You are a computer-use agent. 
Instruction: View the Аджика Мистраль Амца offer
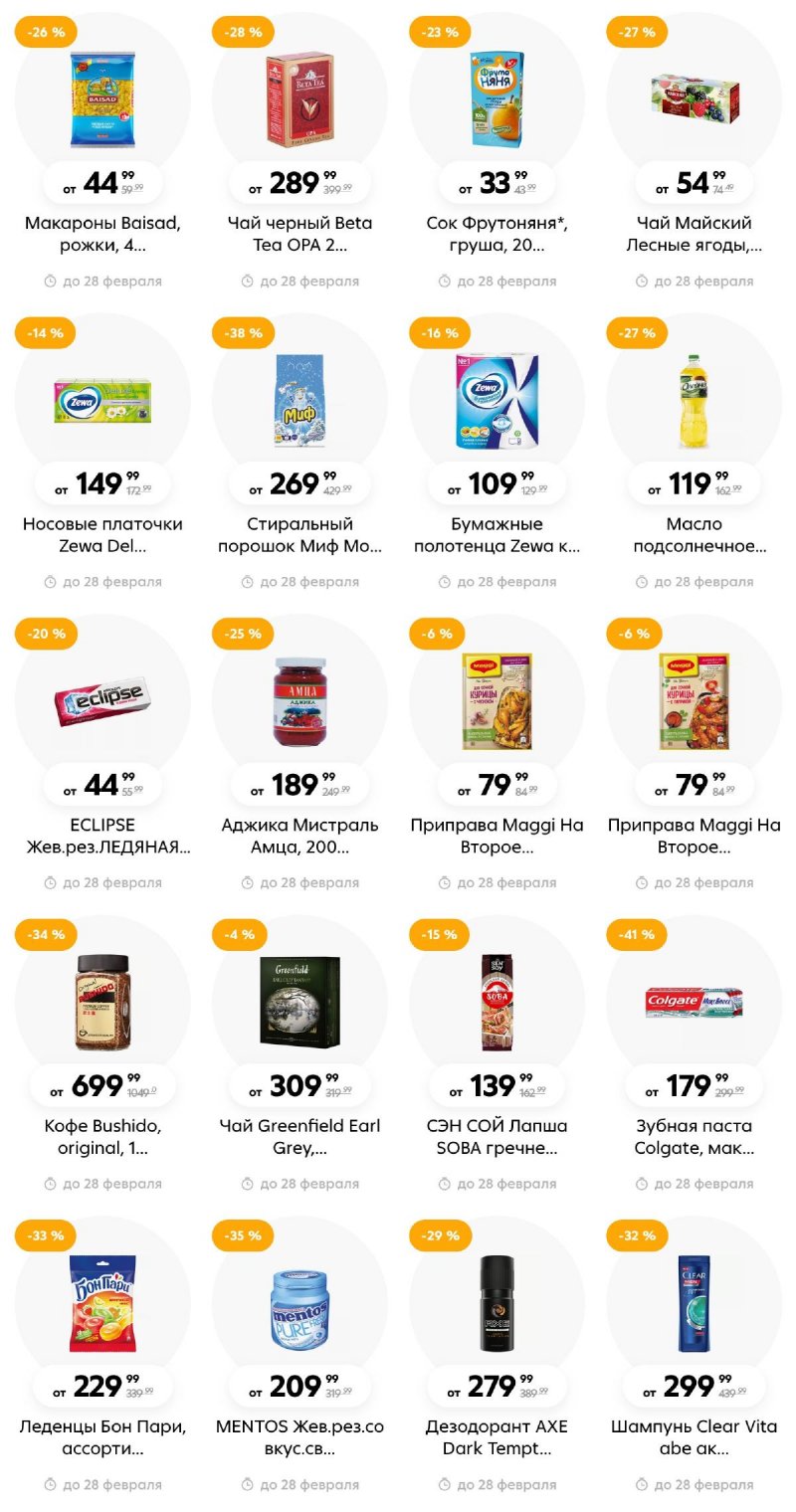pos(298,701)
